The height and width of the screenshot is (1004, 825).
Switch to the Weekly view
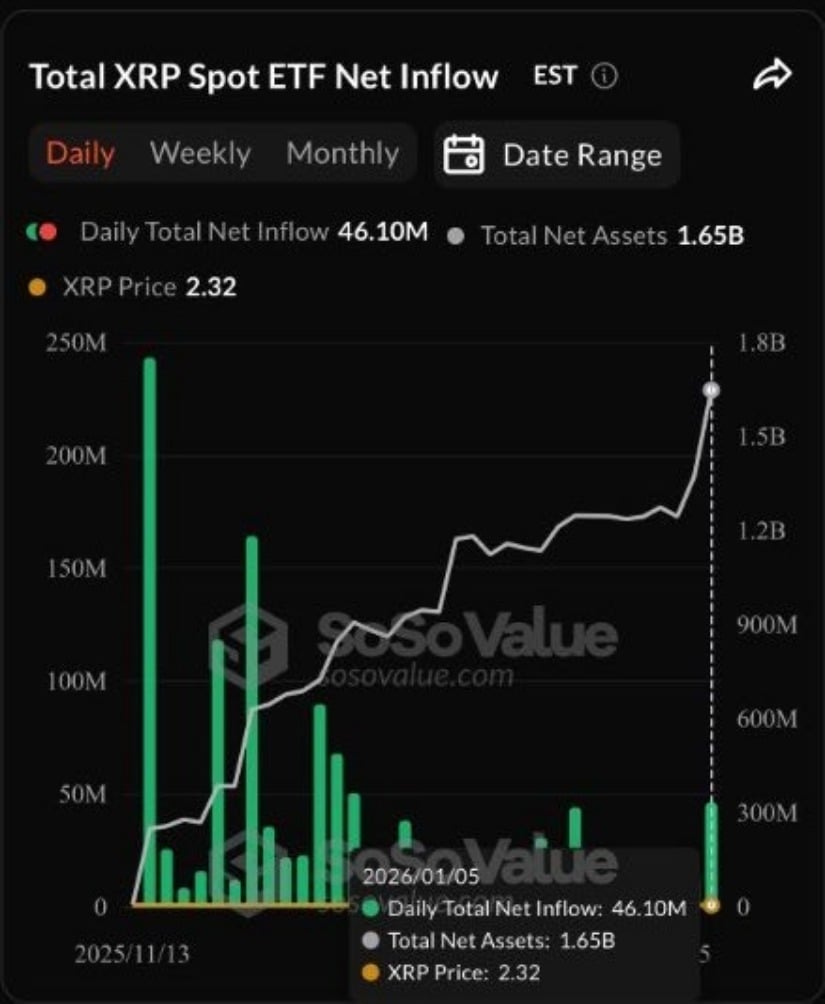(x=200, y=154)
